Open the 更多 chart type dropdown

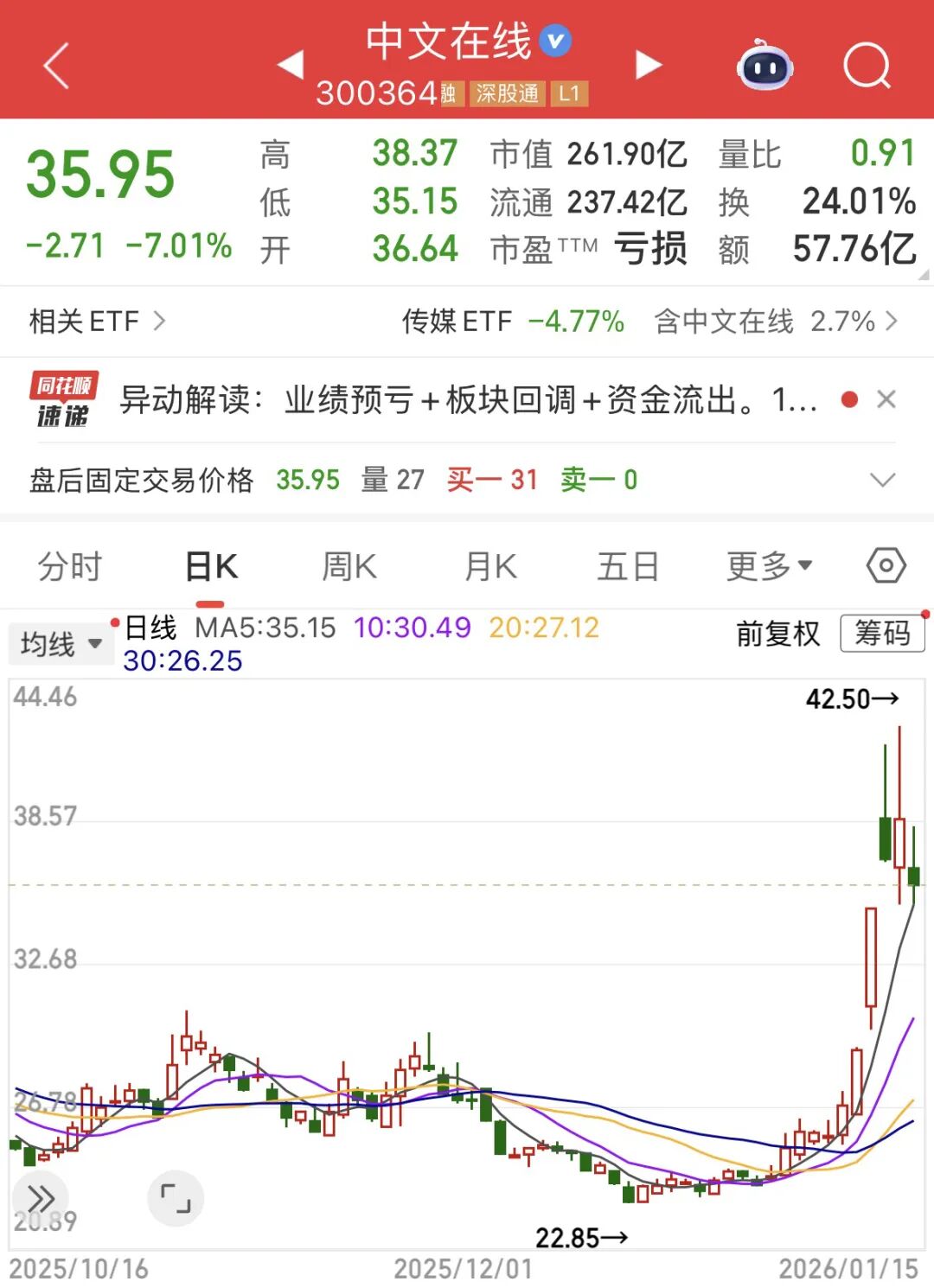(768, 564)
